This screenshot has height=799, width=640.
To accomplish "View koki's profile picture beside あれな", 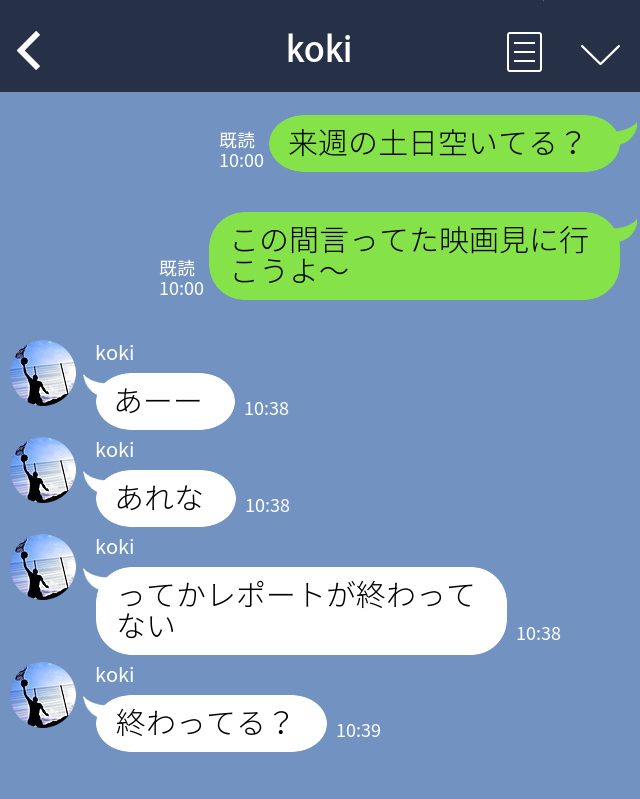I will (x=43, y=470).
